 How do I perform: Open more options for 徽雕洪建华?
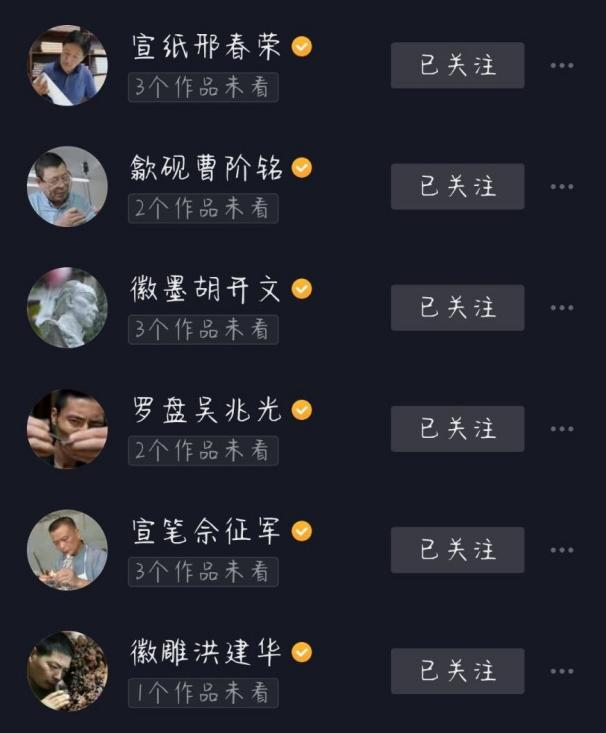click(562, 671)
